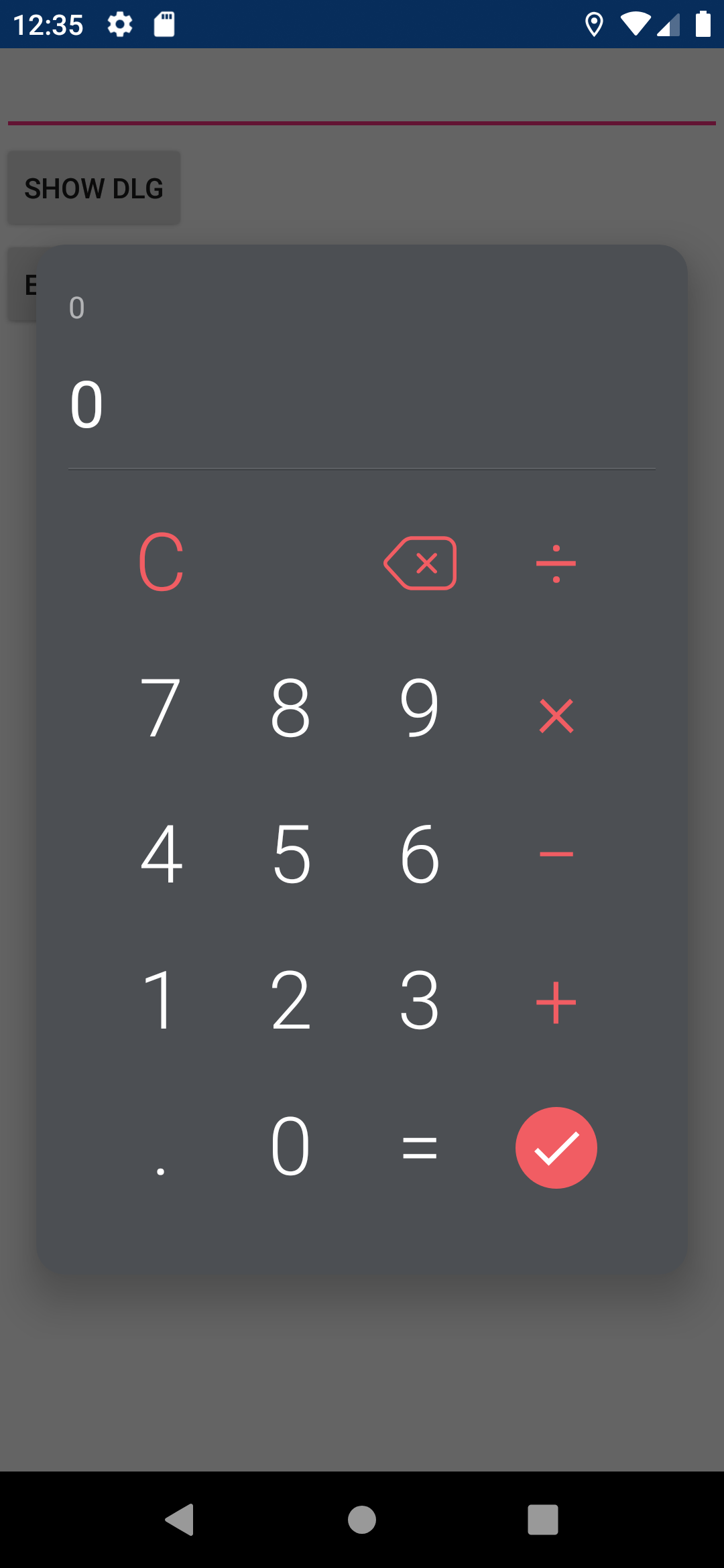Enter digit 7 on the keypad
Image resolution: width=724 pixels, height=1568 pixels.
tap(161, 708)
